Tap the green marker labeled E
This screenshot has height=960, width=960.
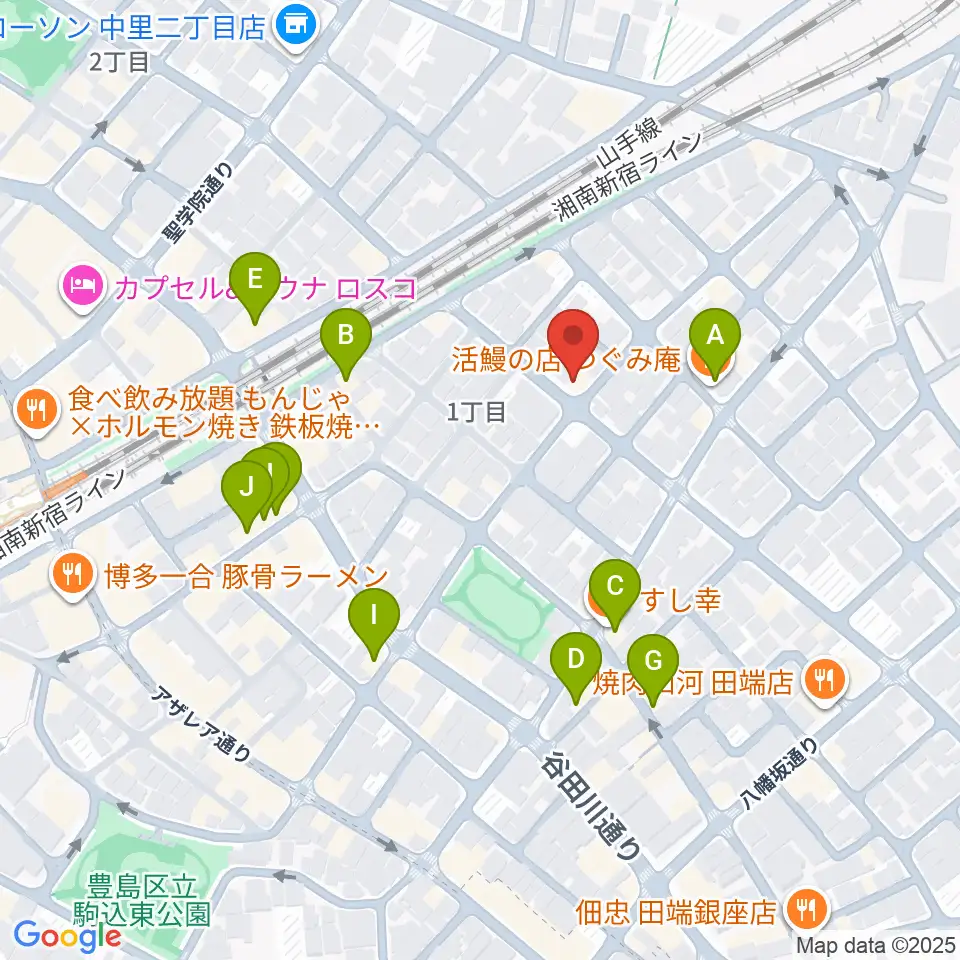tap(255, 286)
